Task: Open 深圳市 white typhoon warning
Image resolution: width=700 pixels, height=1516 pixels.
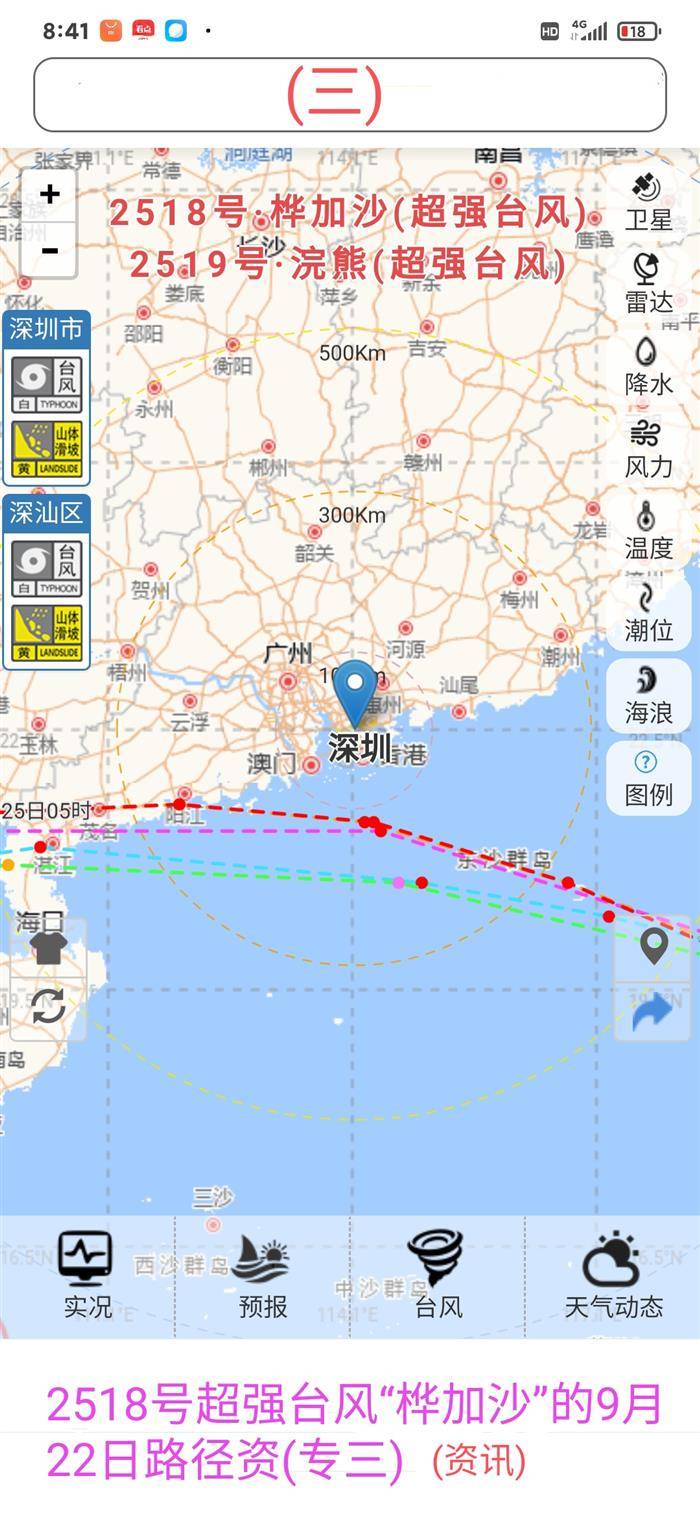Action: coord(46,385)
